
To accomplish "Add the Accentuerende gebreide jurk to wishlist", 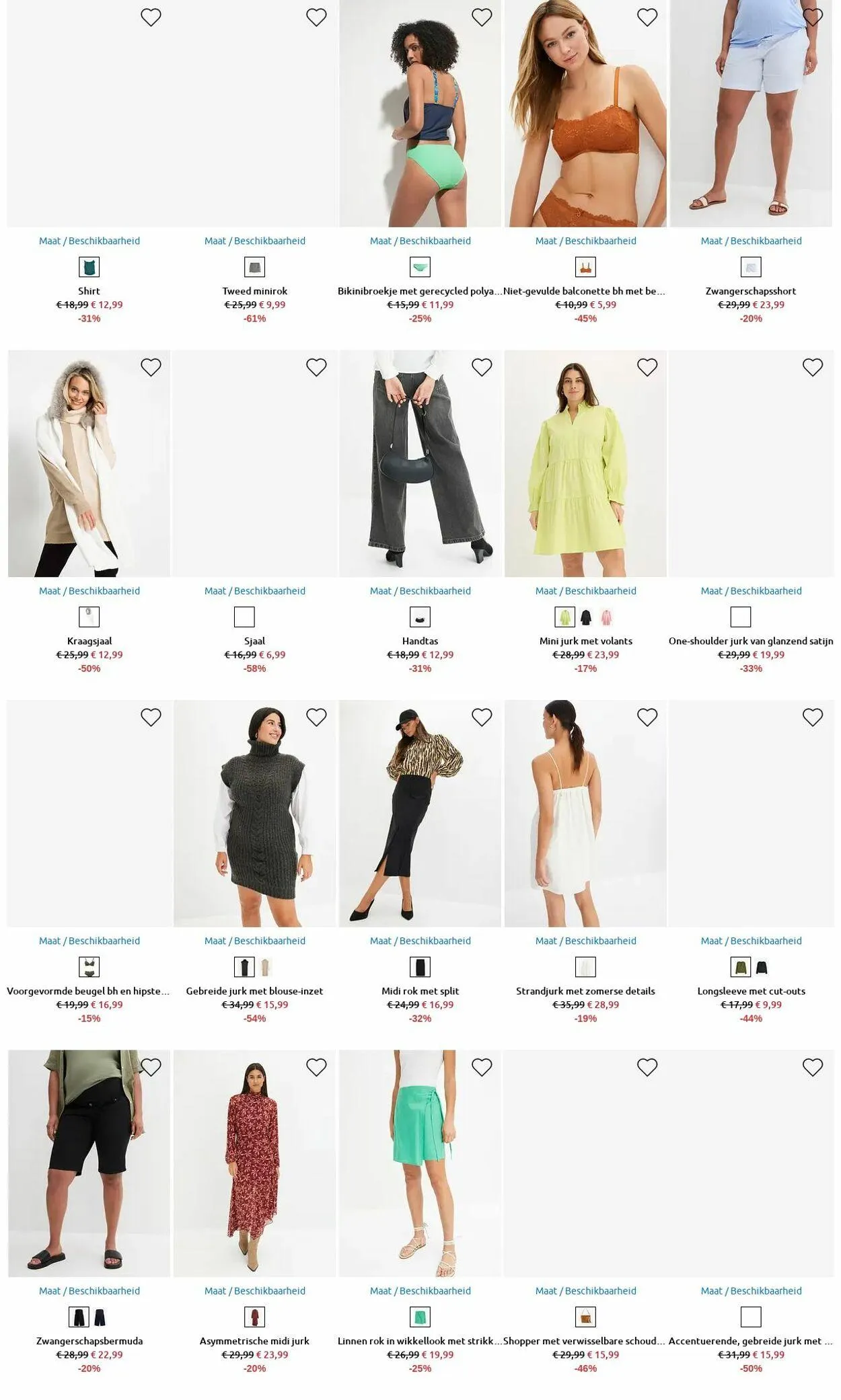I will coord(813,1067).
